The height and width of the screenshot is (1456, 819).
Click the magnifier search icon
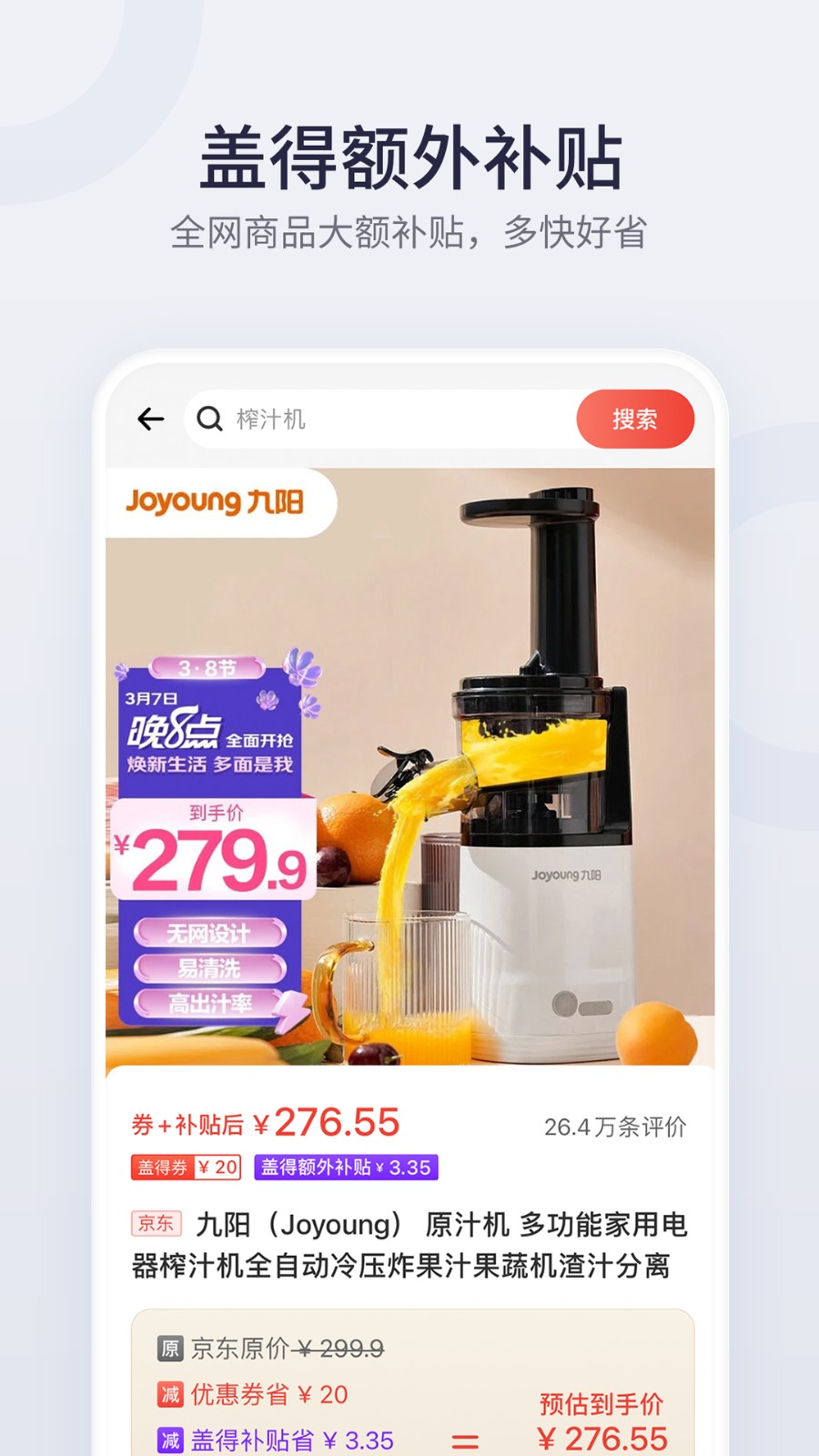pyautogui.click(x=210, y=419)
